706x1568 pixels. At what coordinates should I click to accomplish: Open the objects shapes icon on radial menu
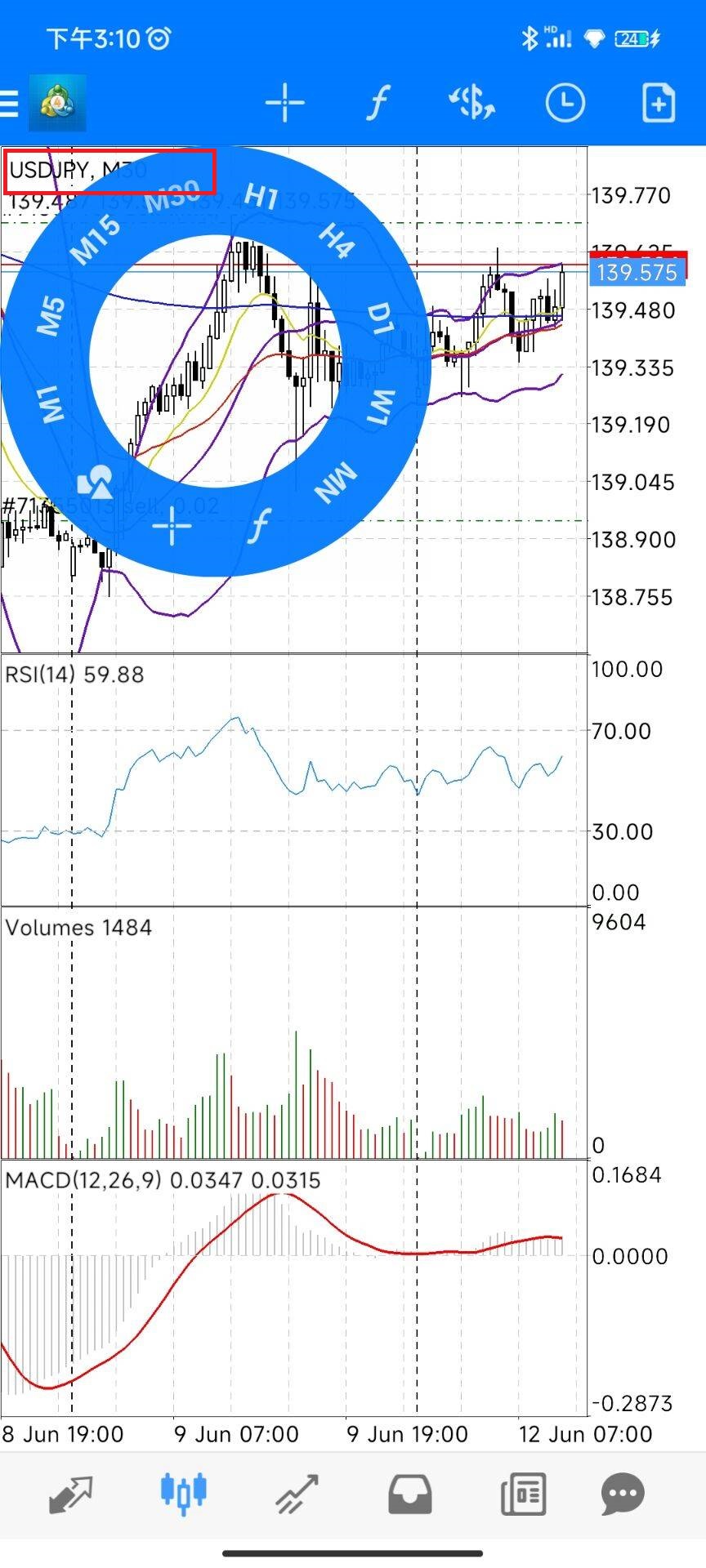point(96,483)
